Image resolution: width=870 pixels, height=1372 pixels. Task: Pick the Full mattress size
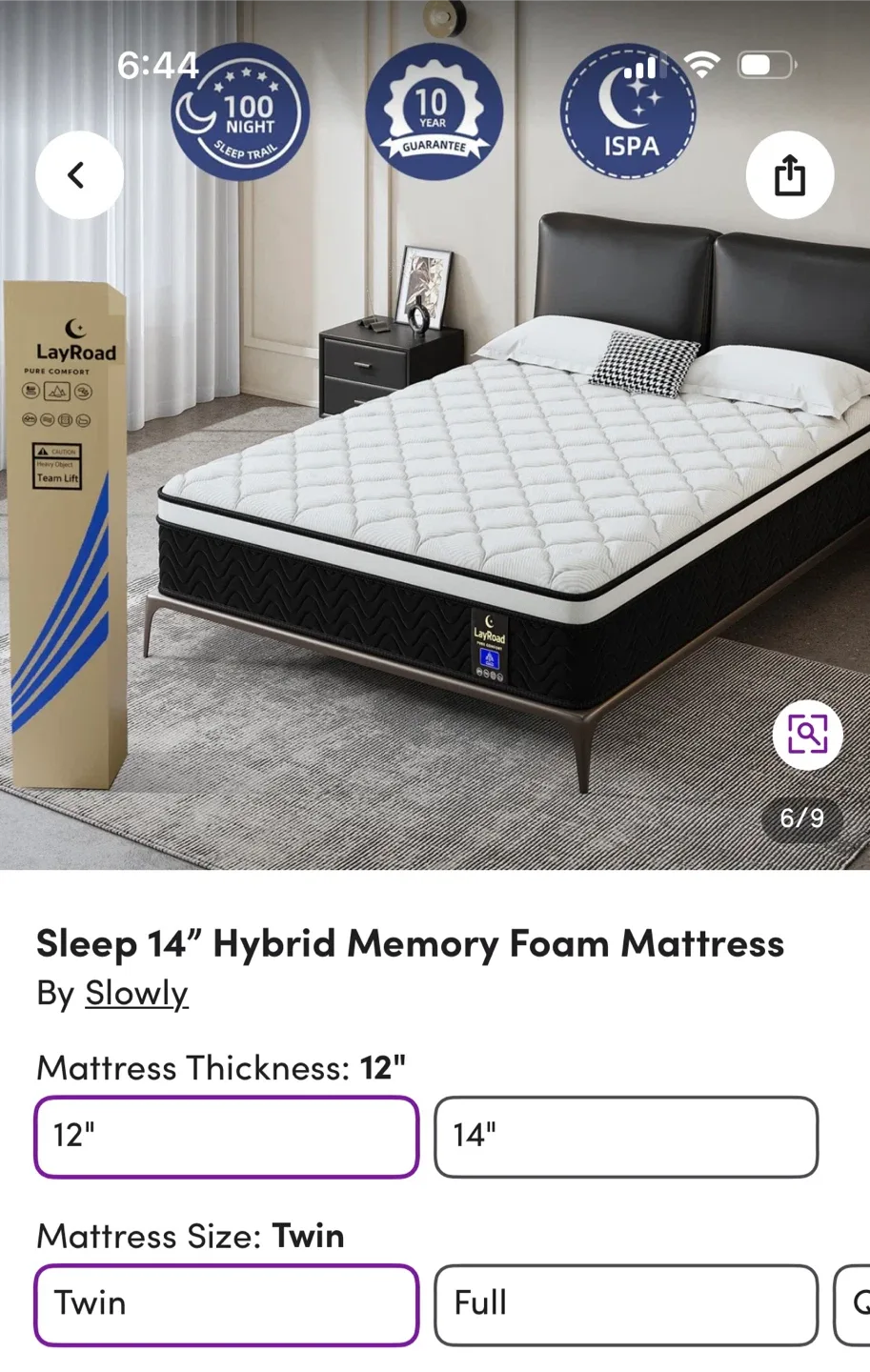[626, 1304]
